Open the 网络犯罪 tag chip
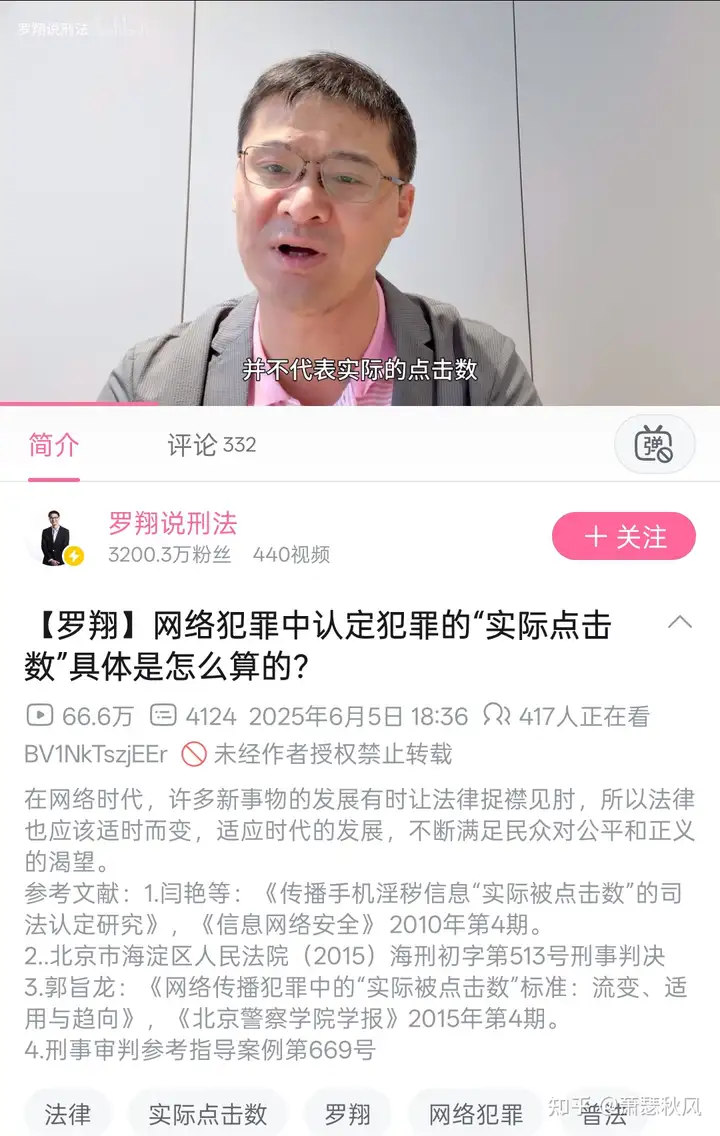720x1136 pixels. coord(476,1113)
